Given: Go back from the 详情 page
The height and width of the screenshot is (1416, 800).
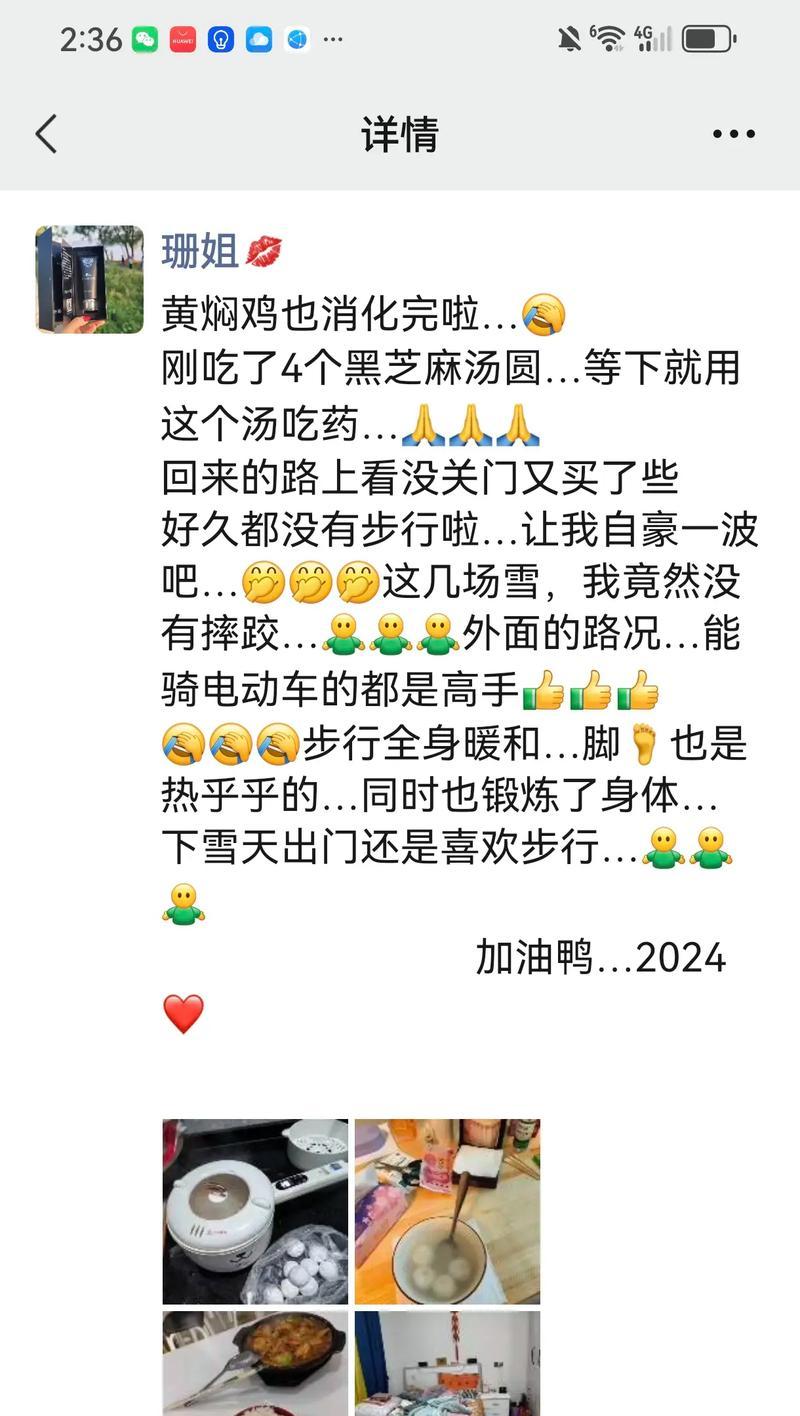Looking at the screenshot, I should click(46, 134).
